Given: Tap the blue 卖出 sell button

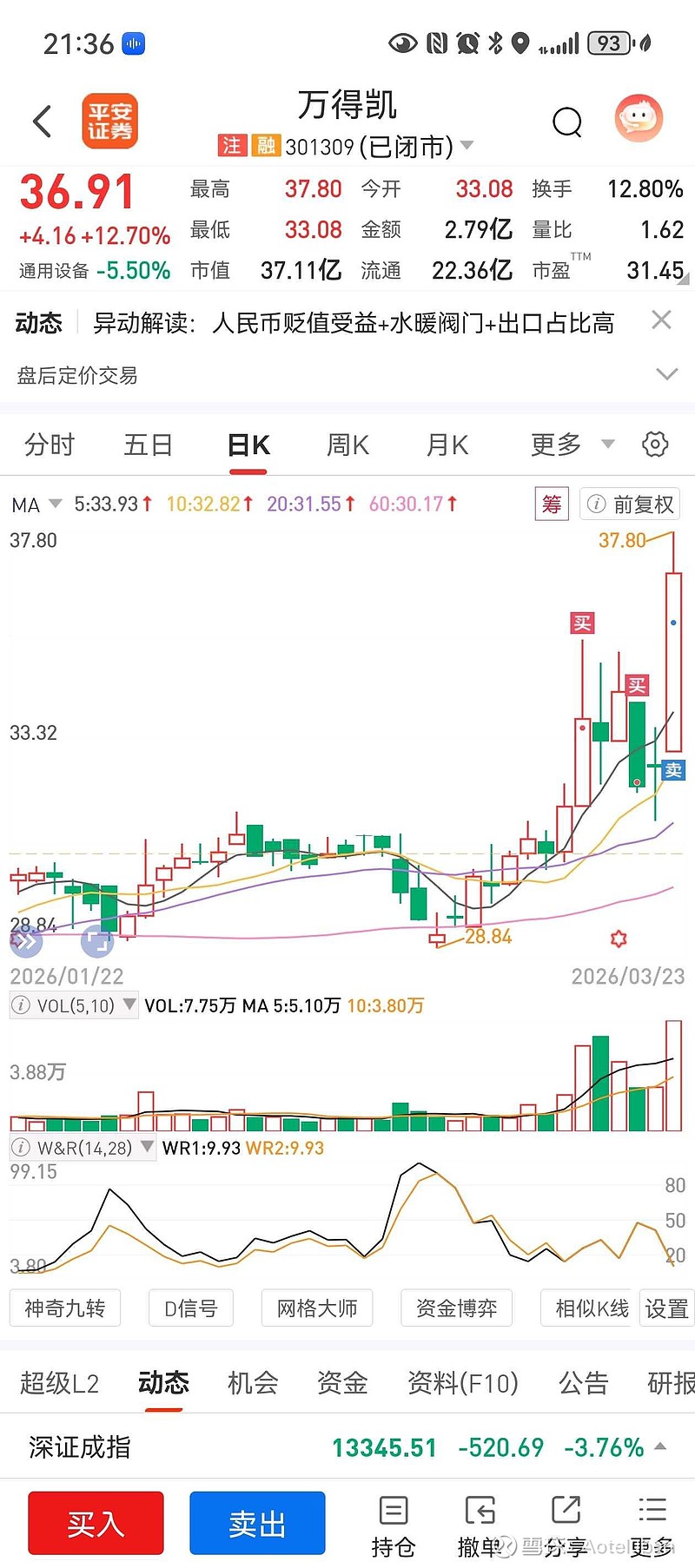Looking at the screenshot, I should (257, 1523).
